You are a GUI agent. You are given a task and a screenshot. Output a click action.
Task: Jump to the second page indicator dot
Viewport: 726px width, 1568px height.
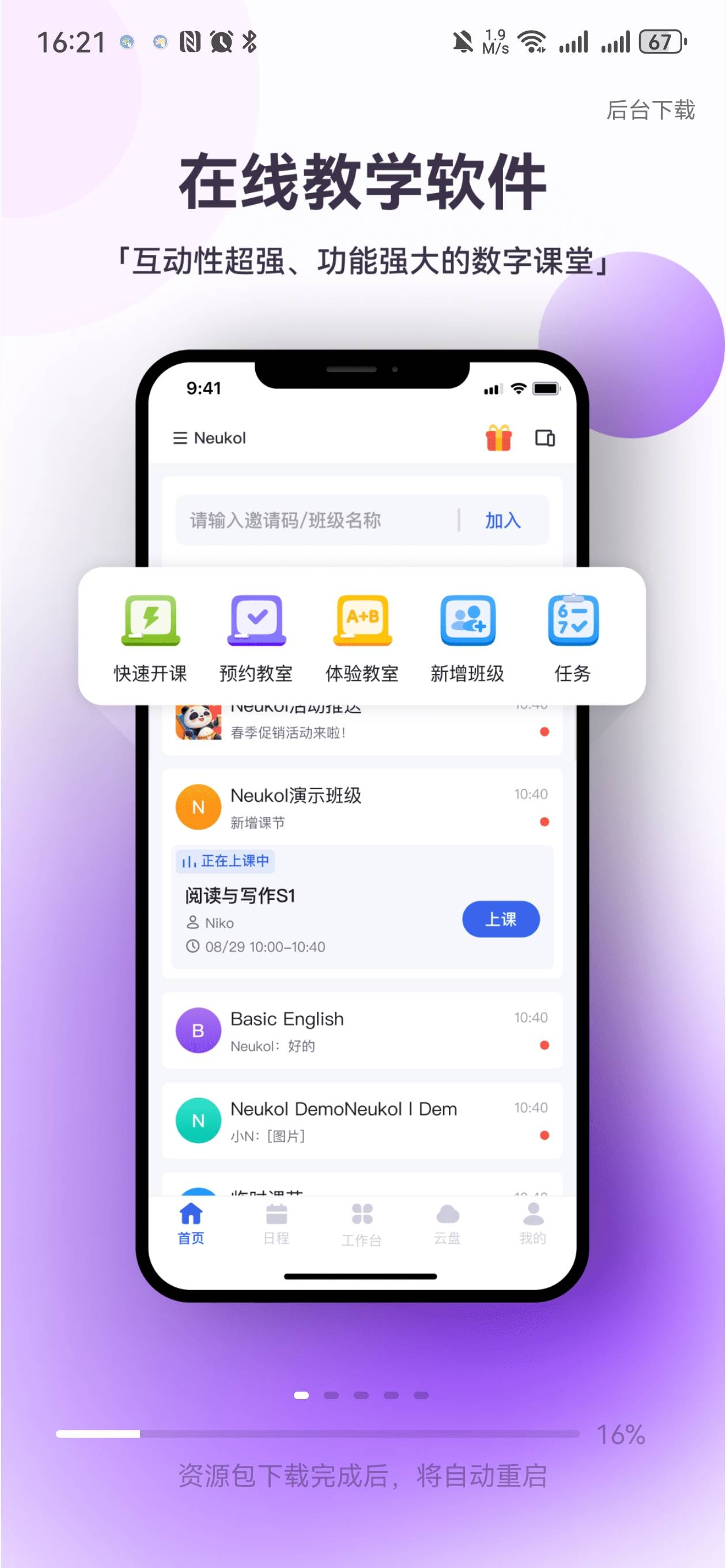(331, 1395)
